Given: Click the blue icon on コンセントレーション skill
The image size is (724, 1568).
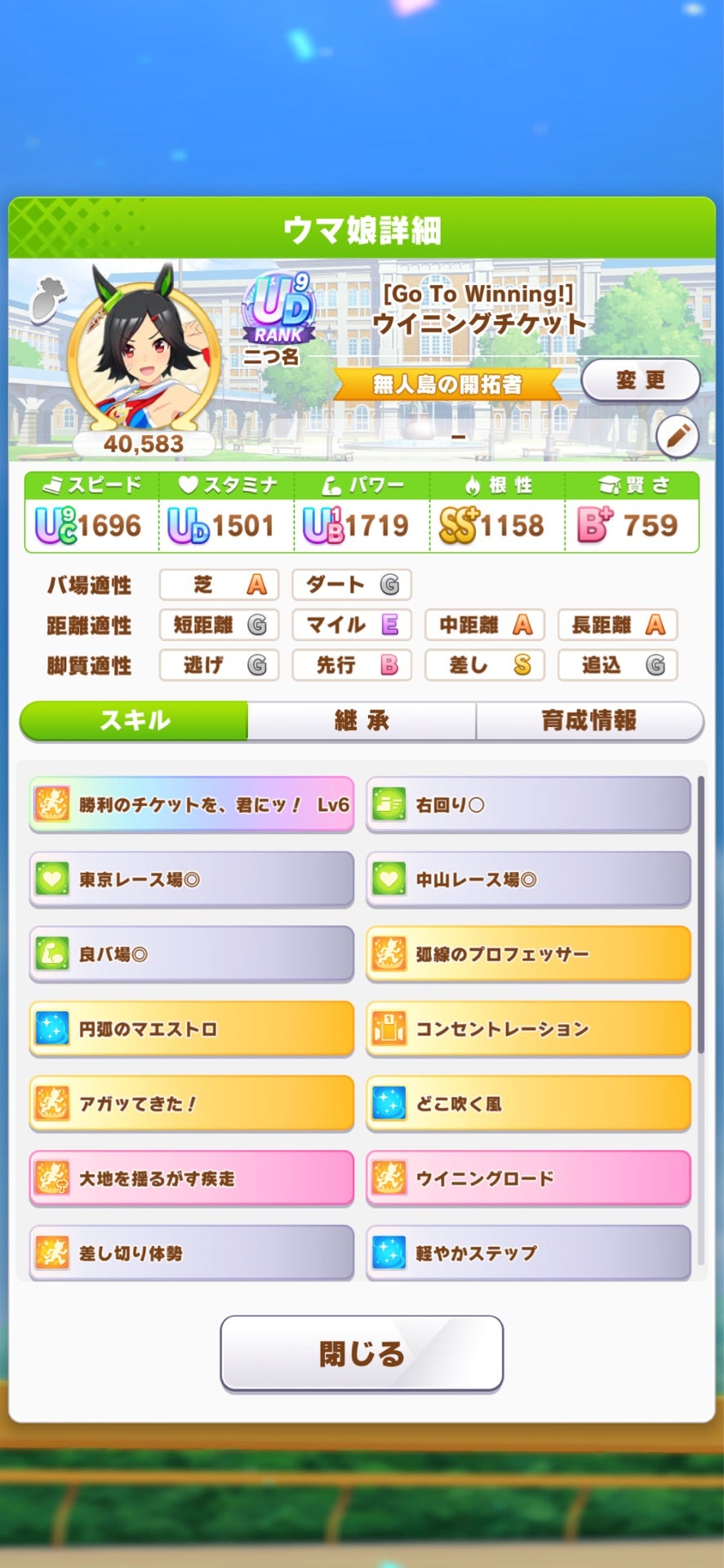Looking at the screenshot, I should point(389,1029).
